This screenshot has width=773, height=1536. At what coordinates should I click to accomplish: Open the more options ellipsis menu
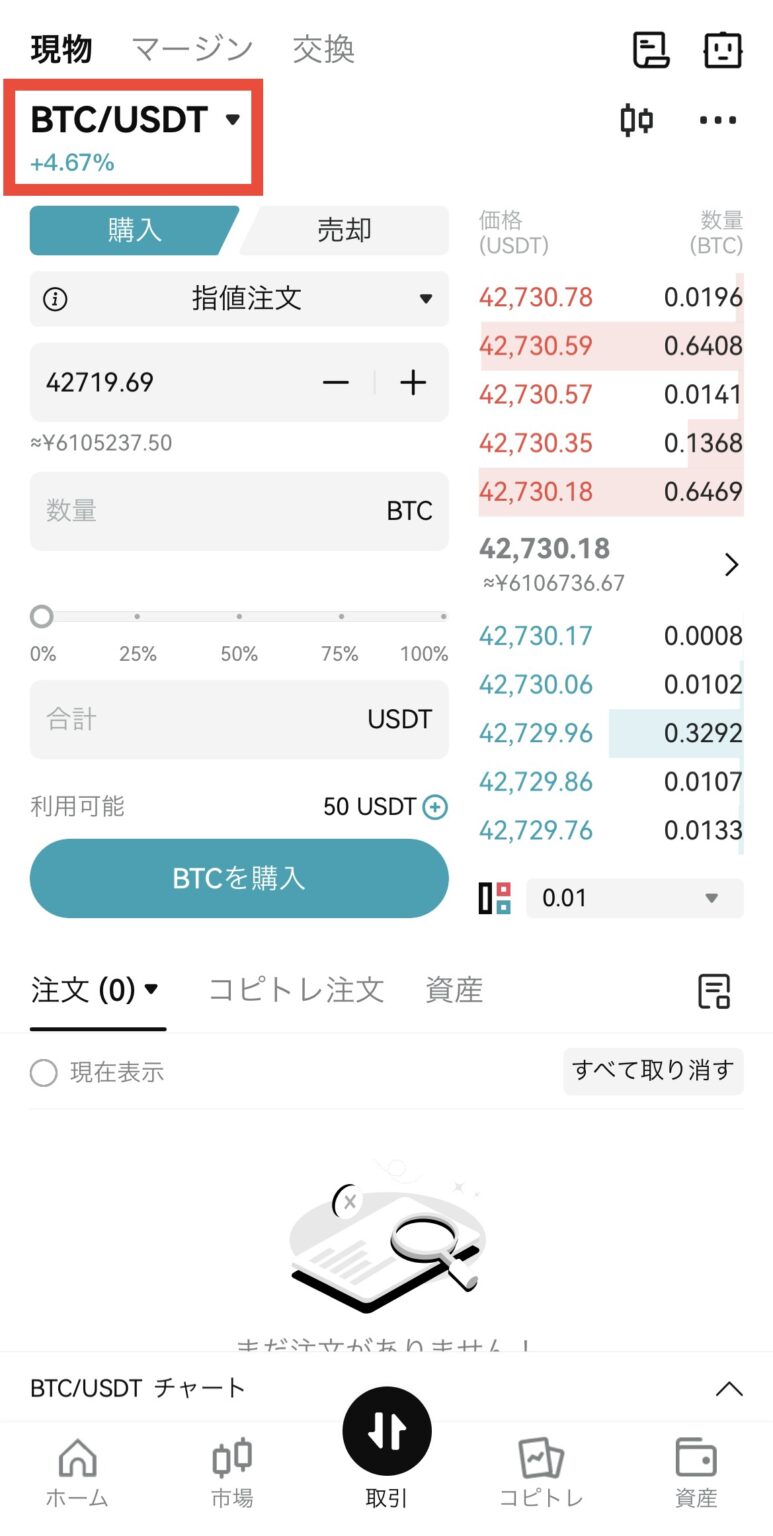tap(718, 120)
